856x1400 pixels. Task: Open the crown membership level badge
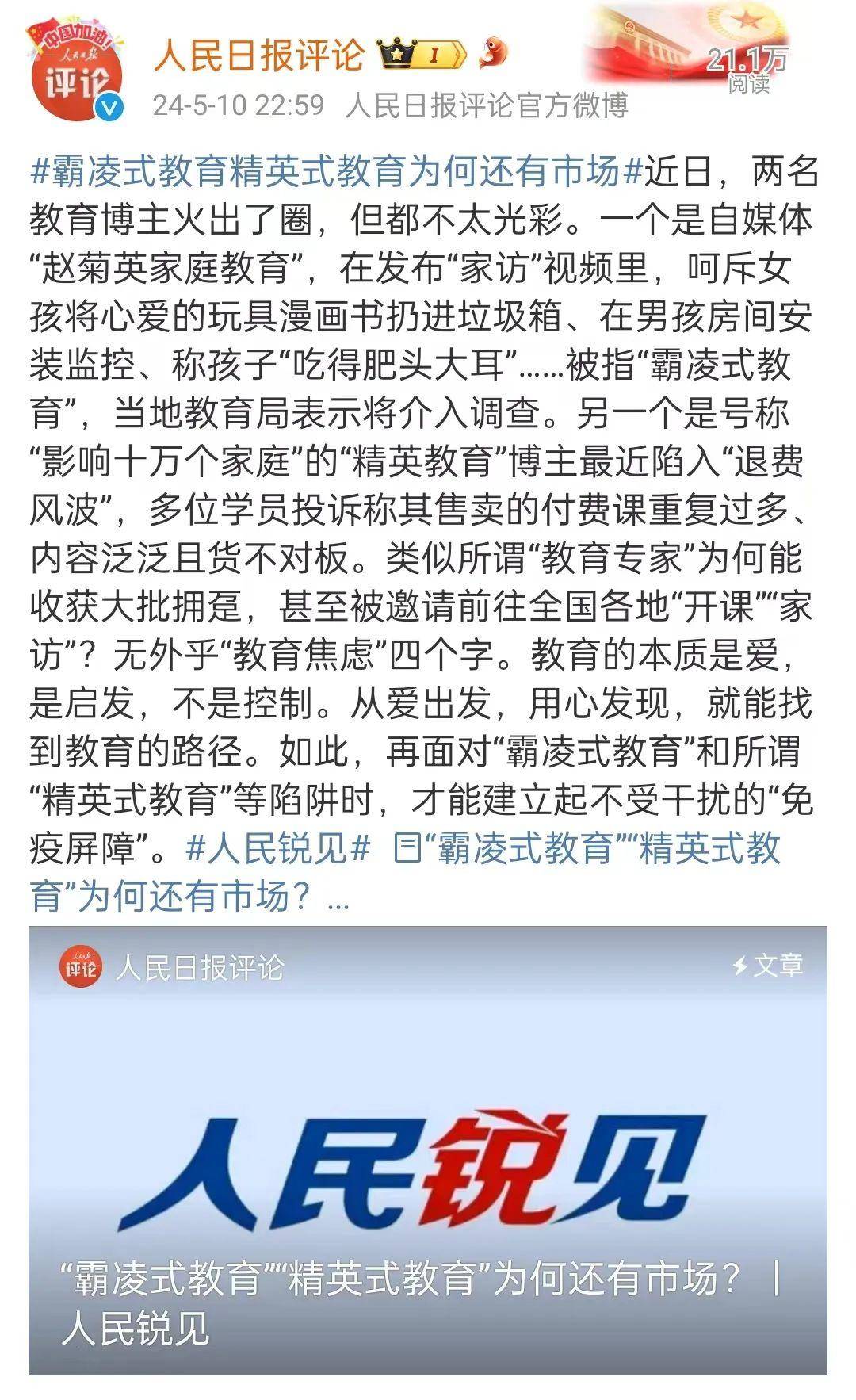[x=398, y=52]
